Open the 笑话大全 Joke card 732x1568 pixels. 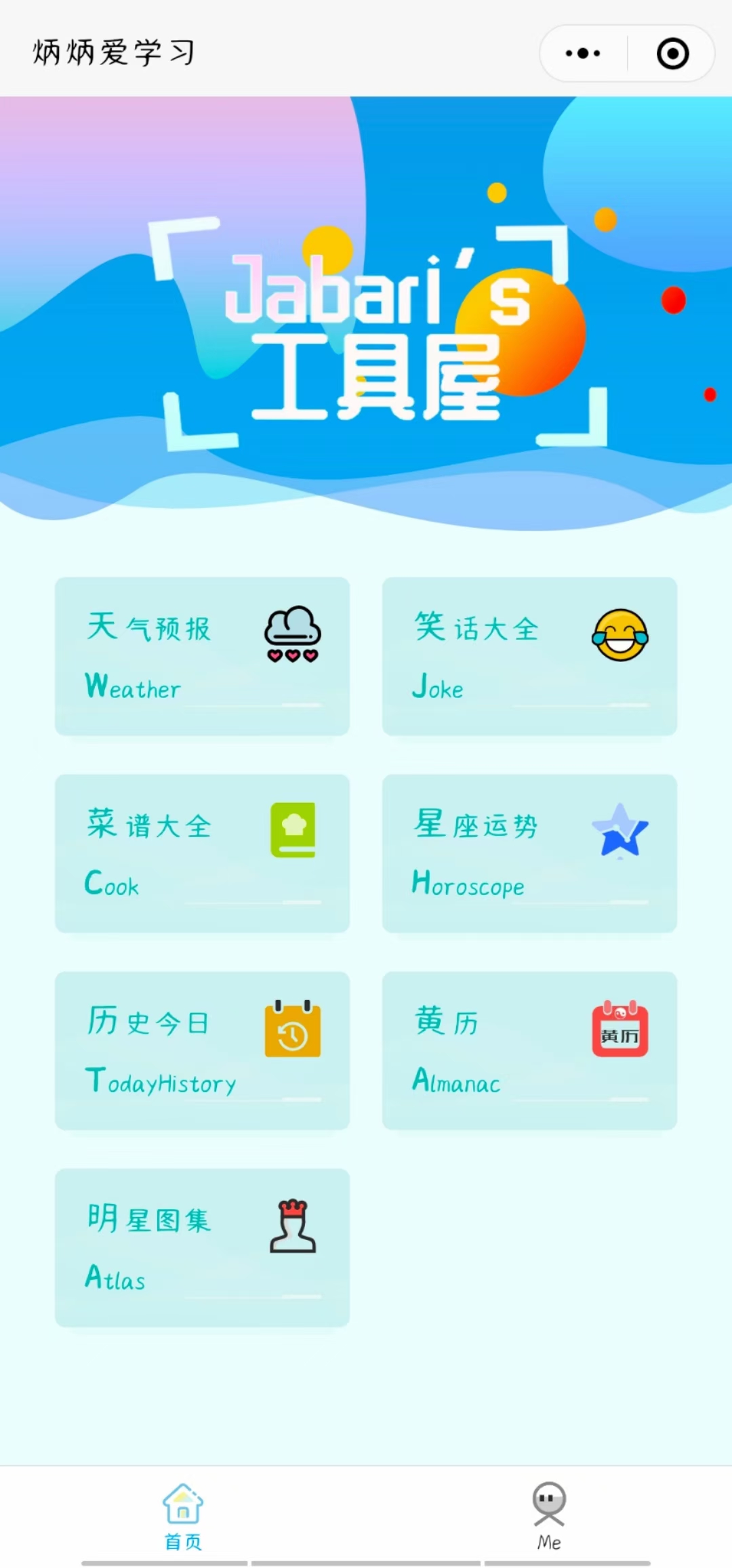[529, 656]
